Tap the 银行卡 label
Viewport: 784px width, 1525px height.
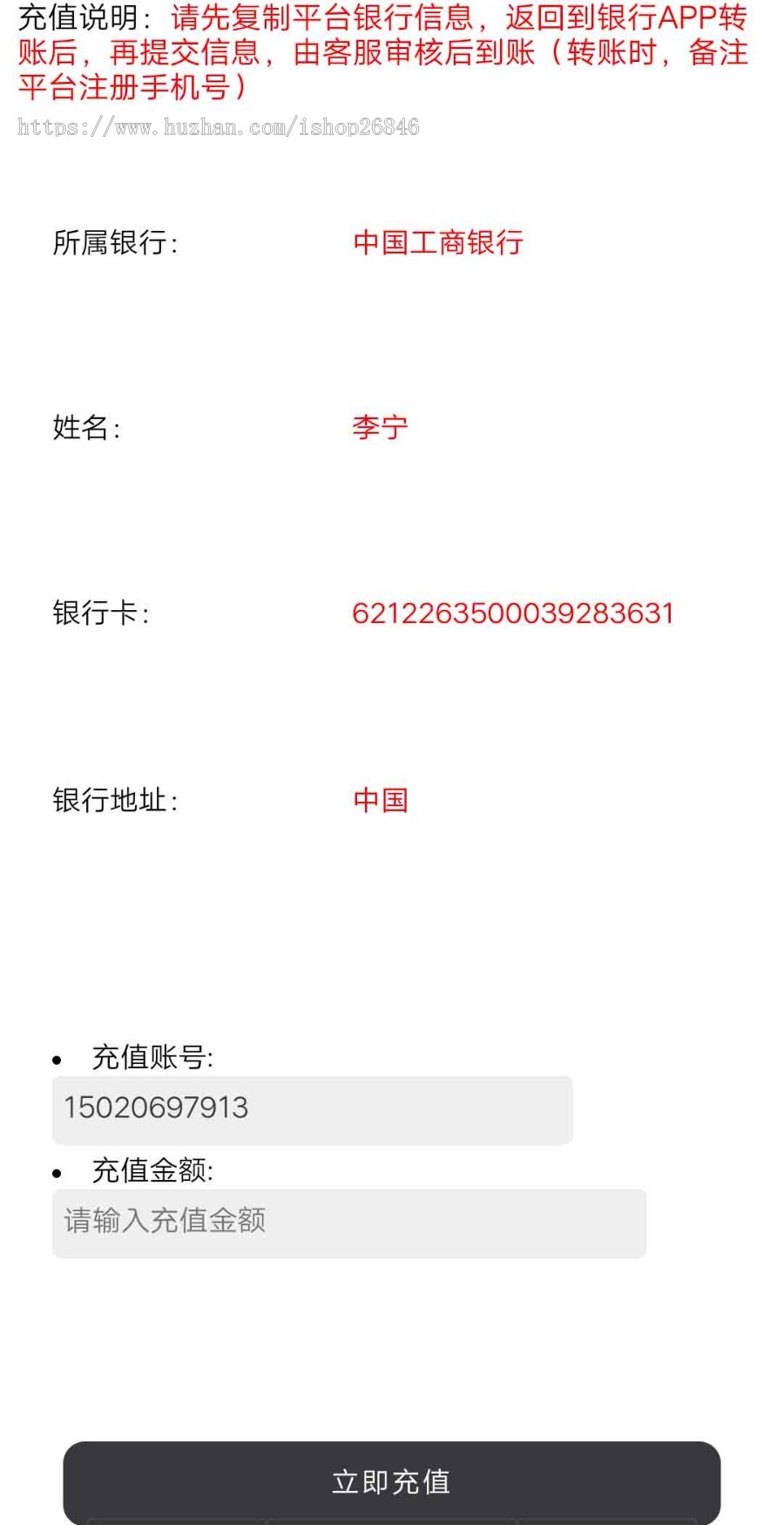(102, 613)
